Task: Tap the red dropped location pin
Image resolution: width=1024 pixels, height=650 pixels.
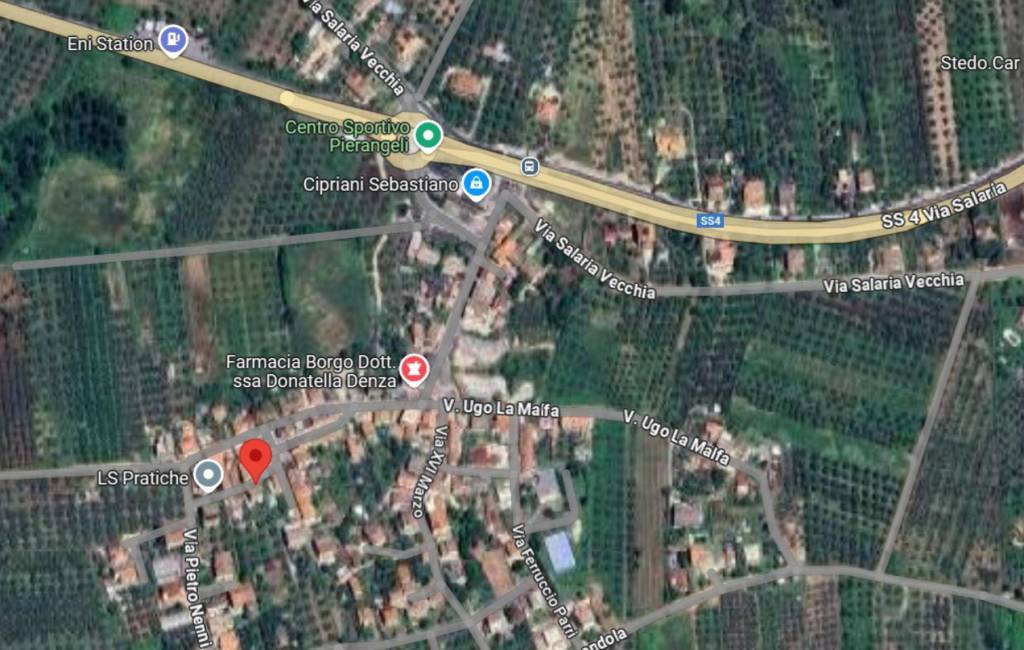Action: [x=255, y=460]
